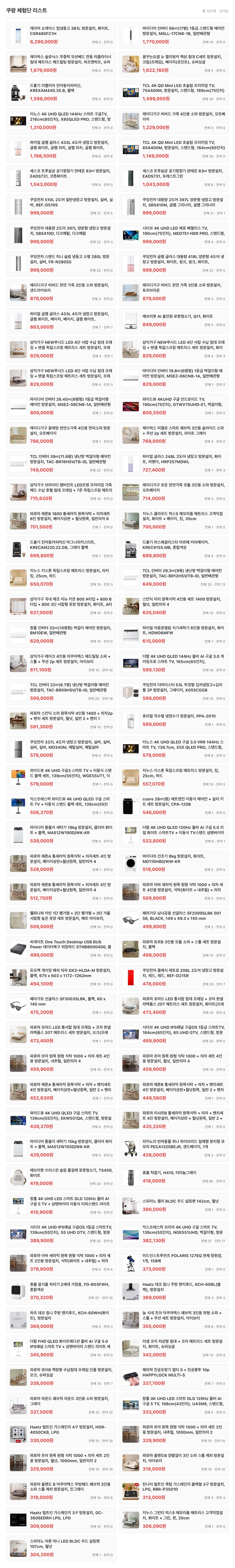235x1568 pixels.
Task: Open 드롱기 리벨리아 전자동커피머신 card
Action: tap(61, 93)
